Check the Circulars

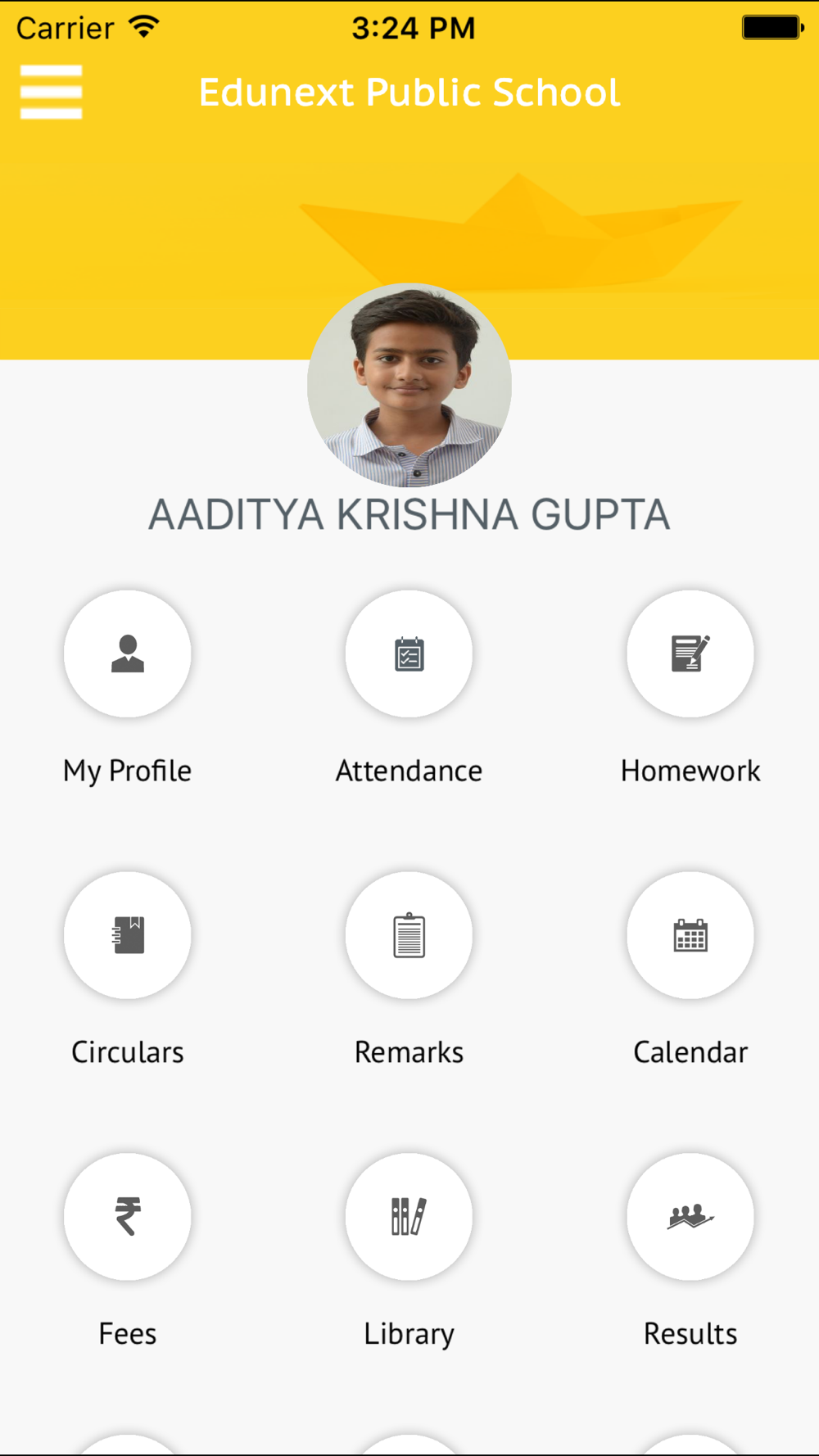(x=128, y=935)
